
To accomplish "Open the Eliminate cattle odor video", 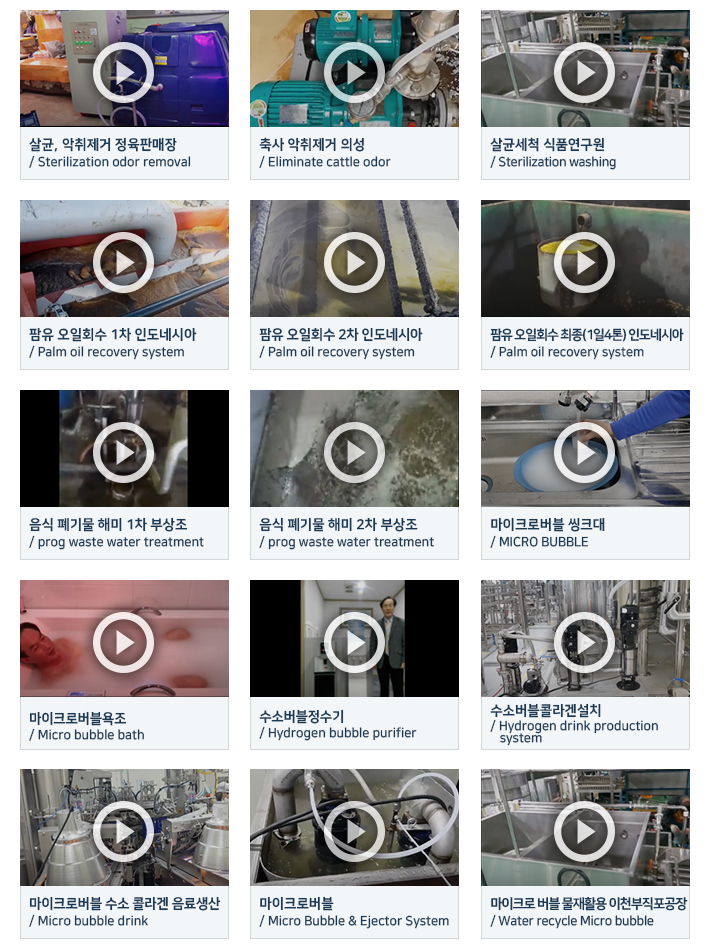I will pos(354,72).
